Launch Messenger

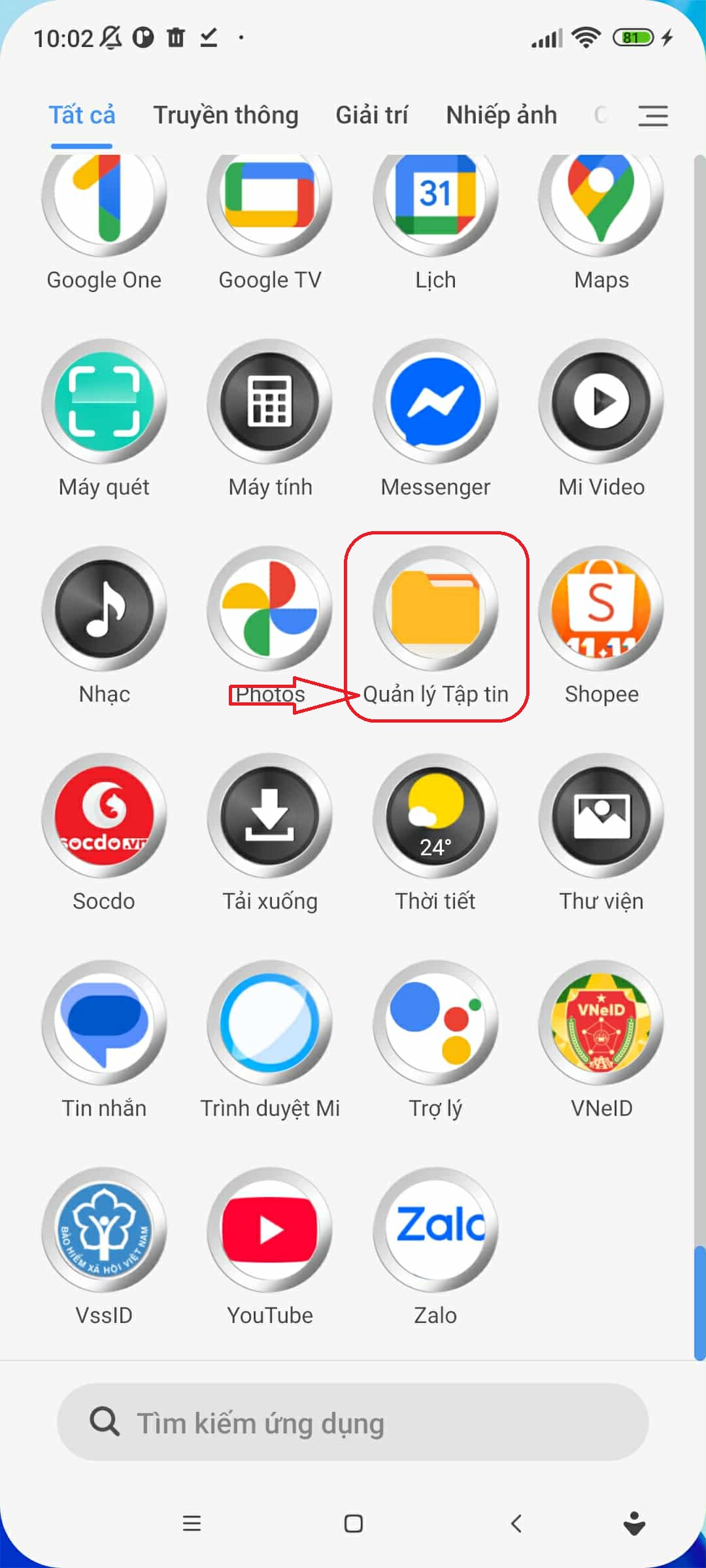click(x=435, y=402)
